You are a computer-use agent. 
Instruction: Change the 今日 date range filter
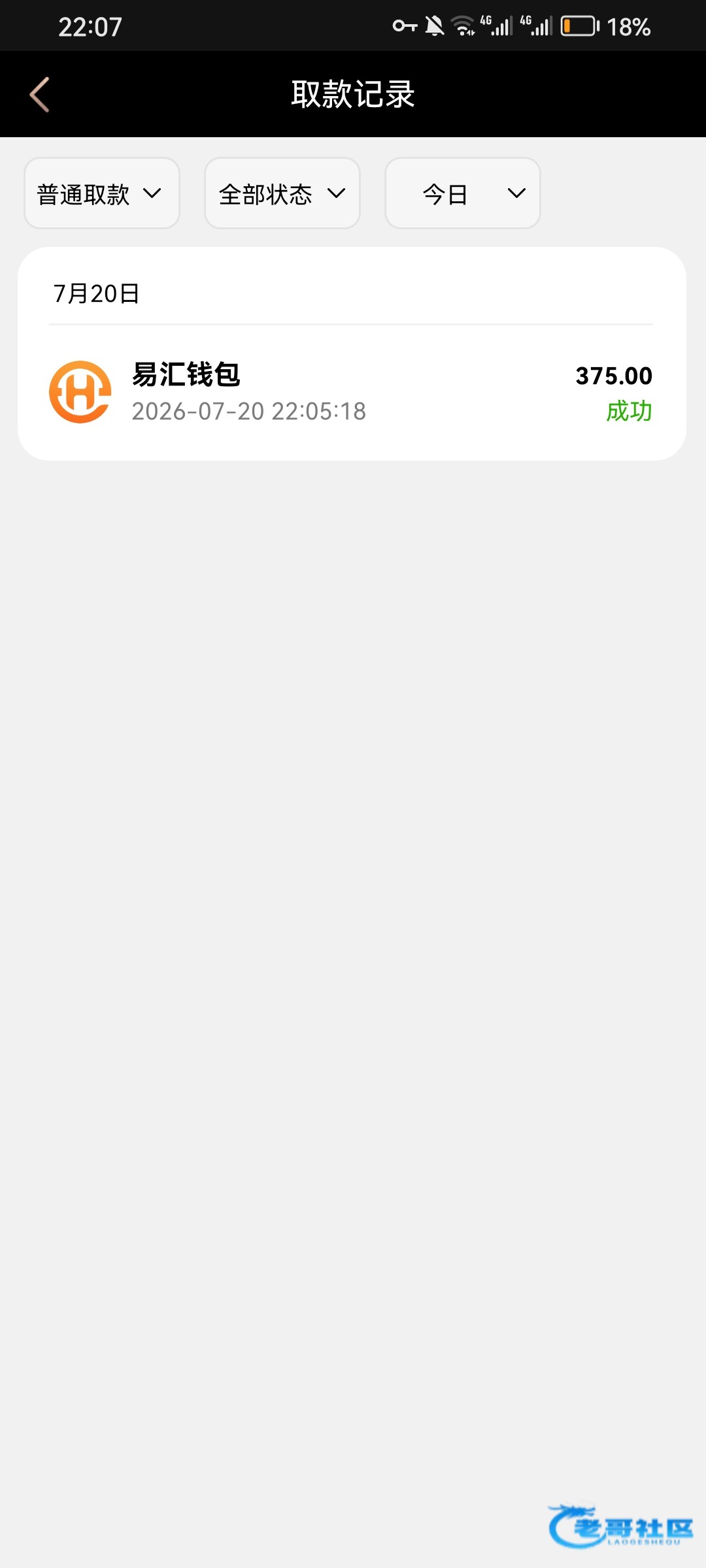click(463, 193)
